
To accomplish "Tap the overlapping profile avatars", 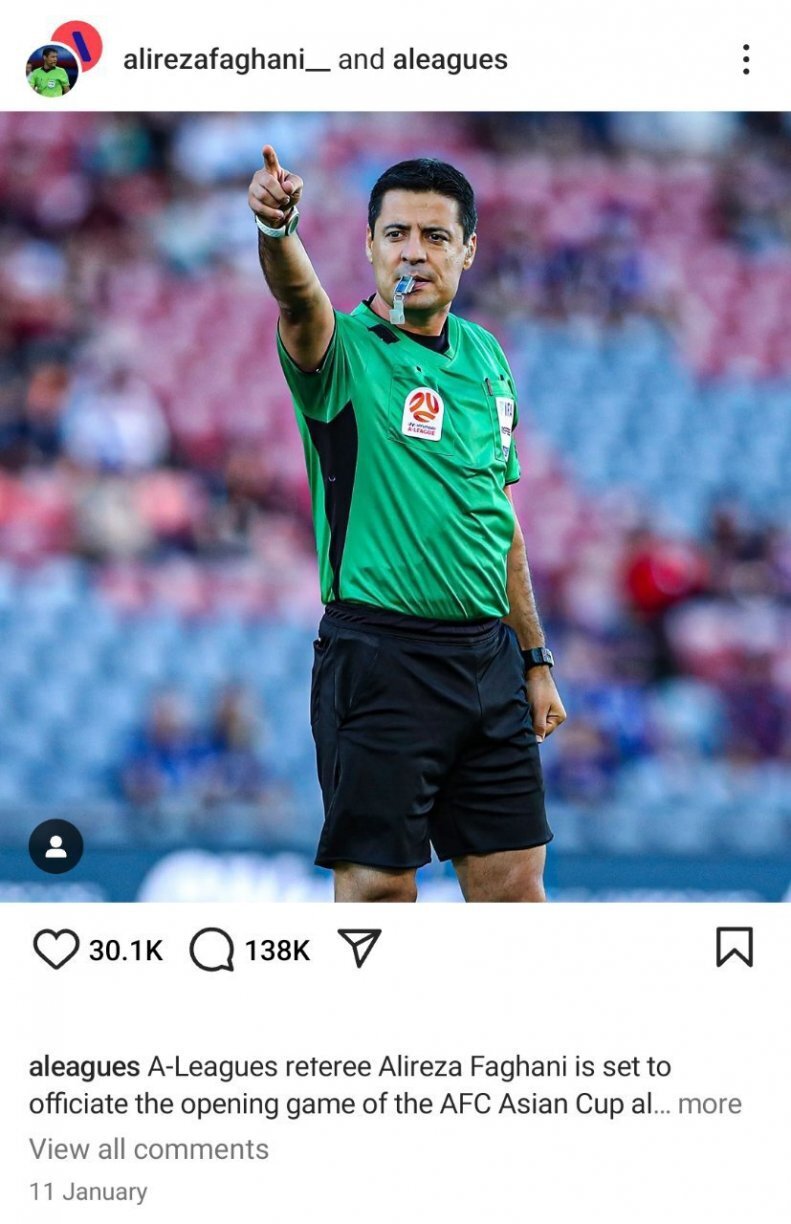I will (62, 60).
